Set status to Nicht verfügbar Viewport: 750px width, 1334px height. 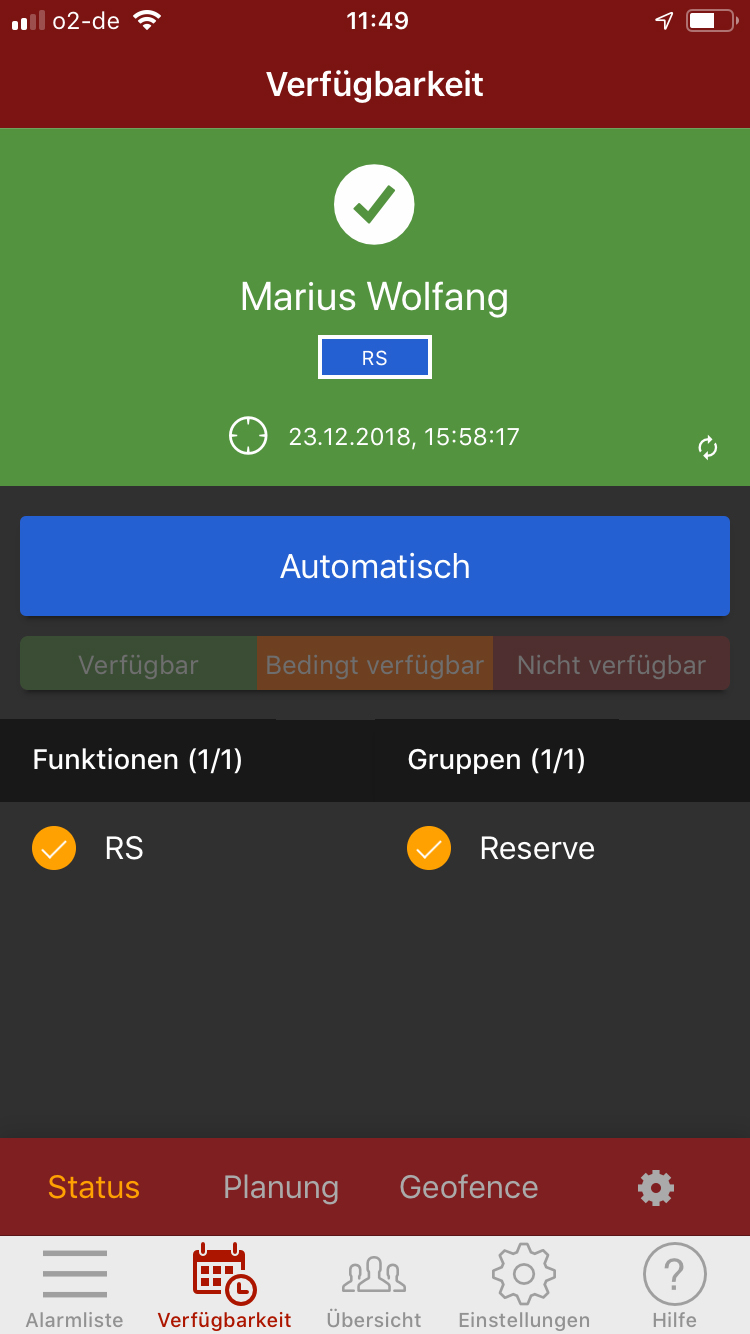pyautogui.click(x=611, y=665)
